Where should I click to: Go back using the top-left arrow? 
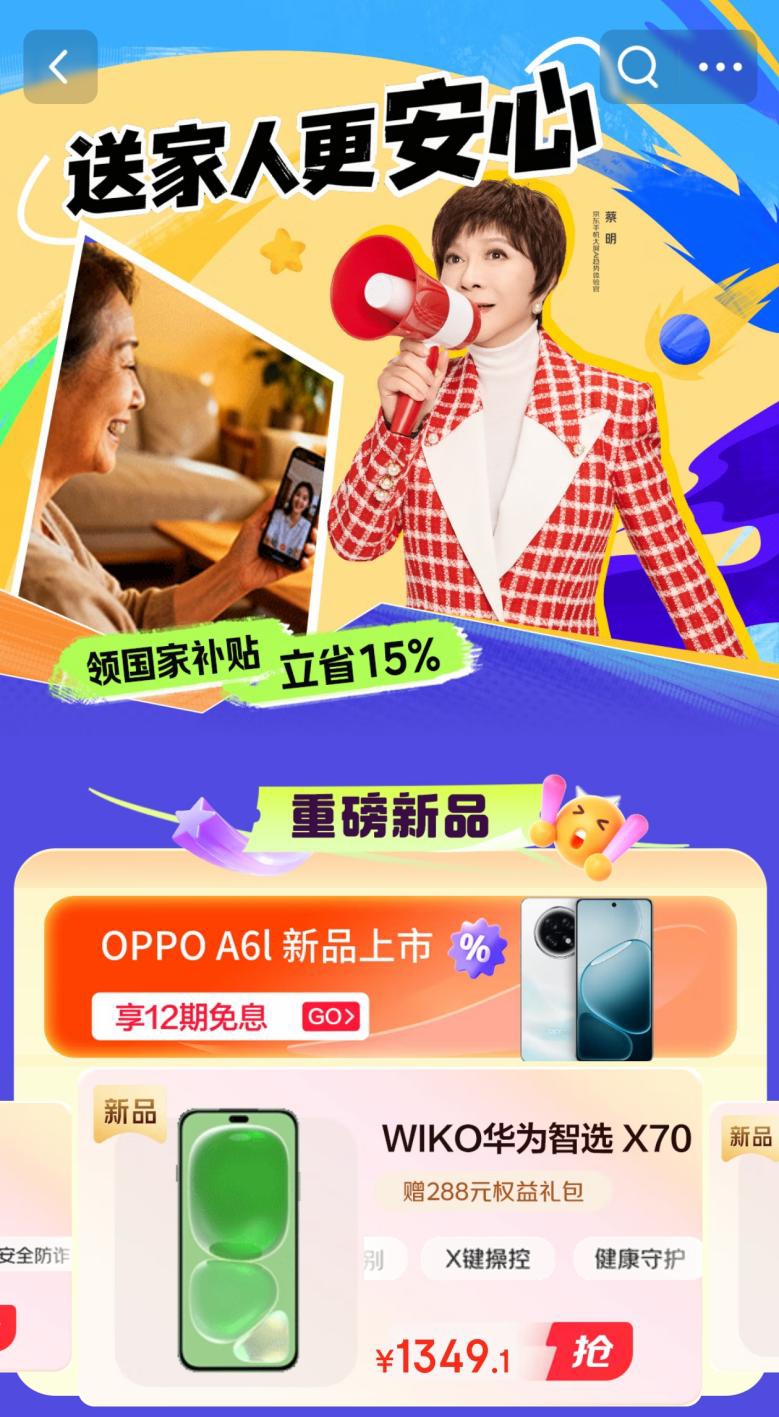pyautogui.click(x=60, y=67)
